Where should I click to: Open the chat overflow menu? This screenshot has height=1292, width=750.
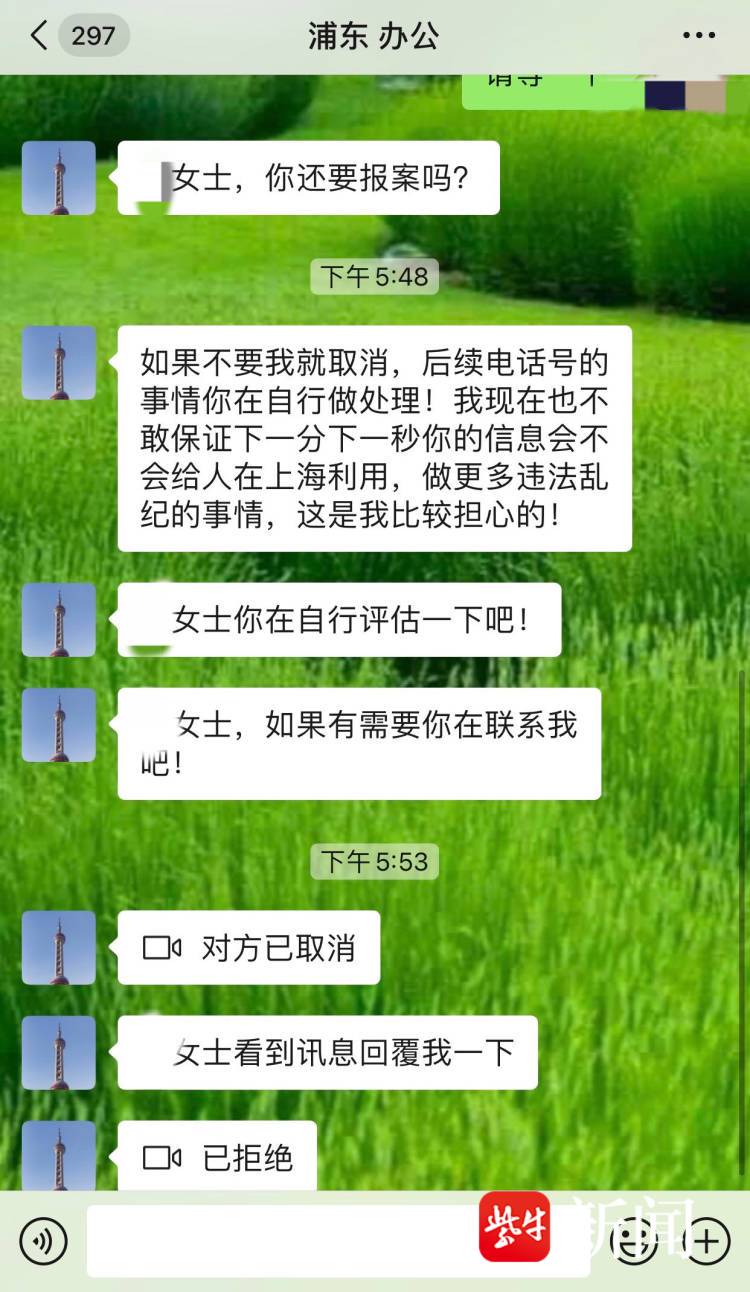[x=698, y=37]
